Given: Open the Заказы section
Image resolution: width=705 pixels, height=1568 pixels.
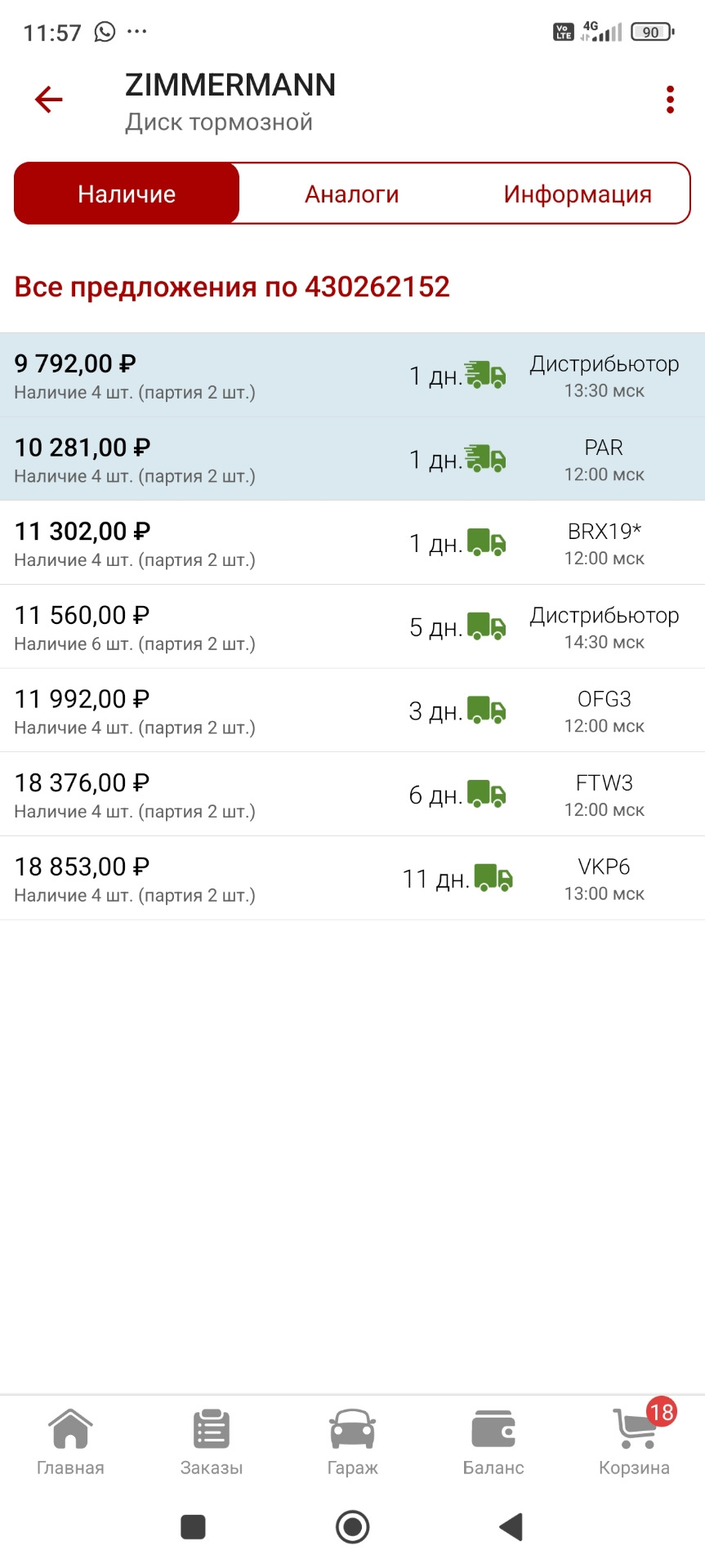Looking at the screenshot, I should coord(212,1443).
